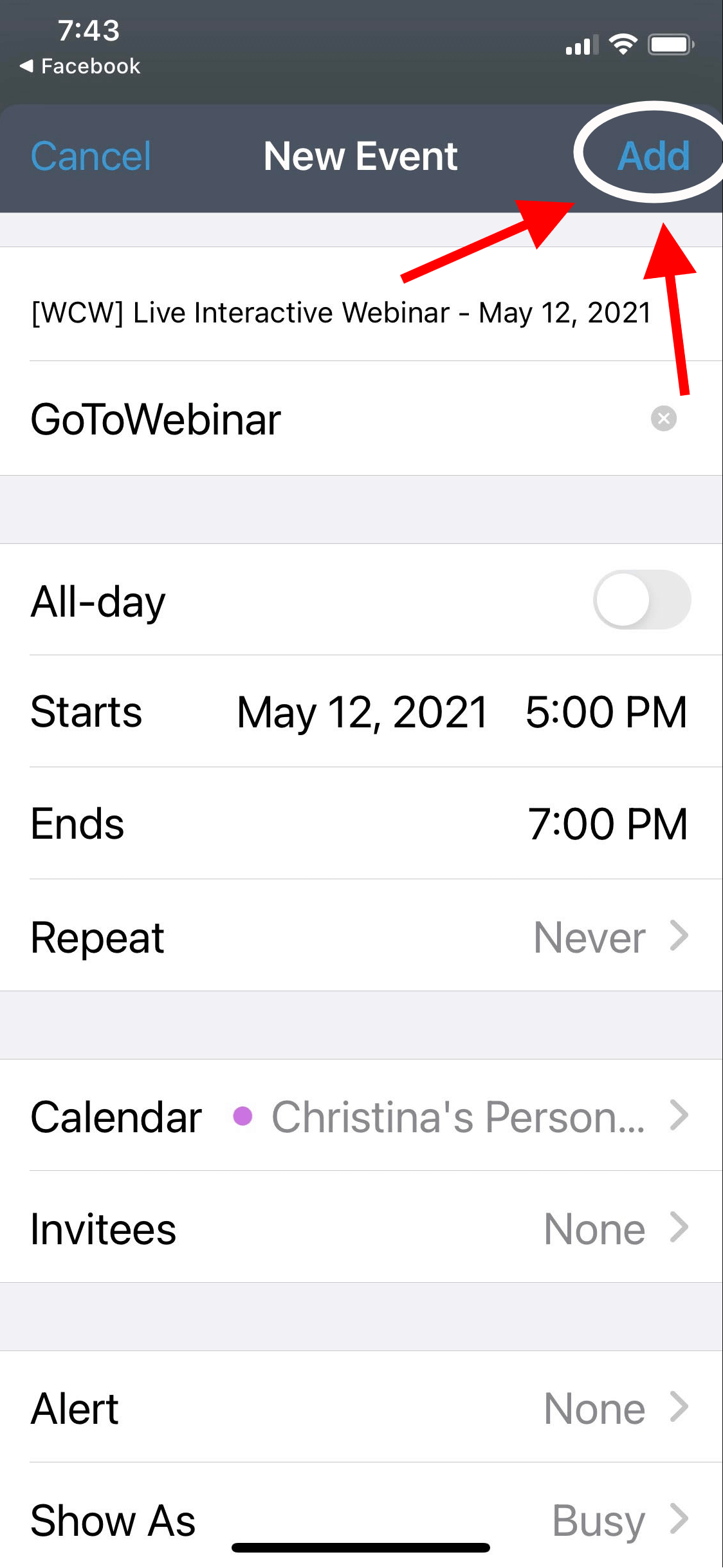
Task: Return to Facebook via the status bar
Action: pyautogui.click(x=80, y=66)
